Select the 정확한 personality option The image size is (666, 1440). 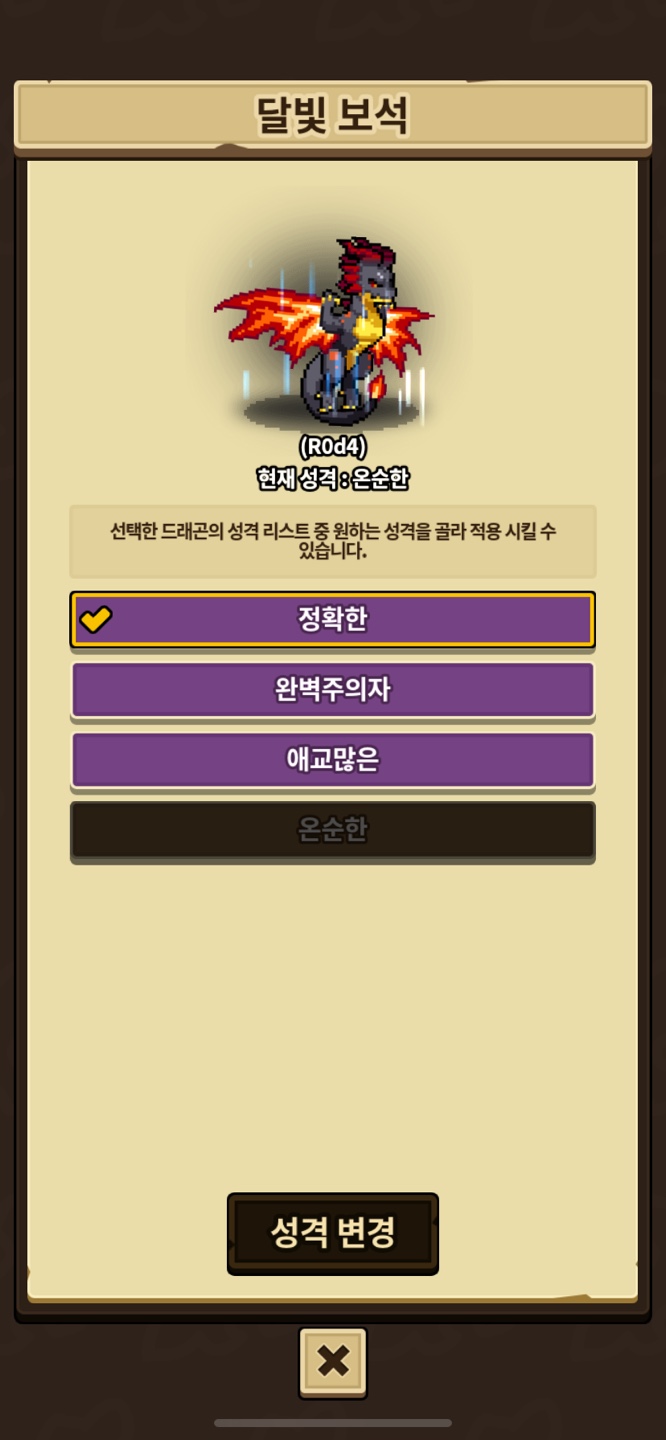332,620
